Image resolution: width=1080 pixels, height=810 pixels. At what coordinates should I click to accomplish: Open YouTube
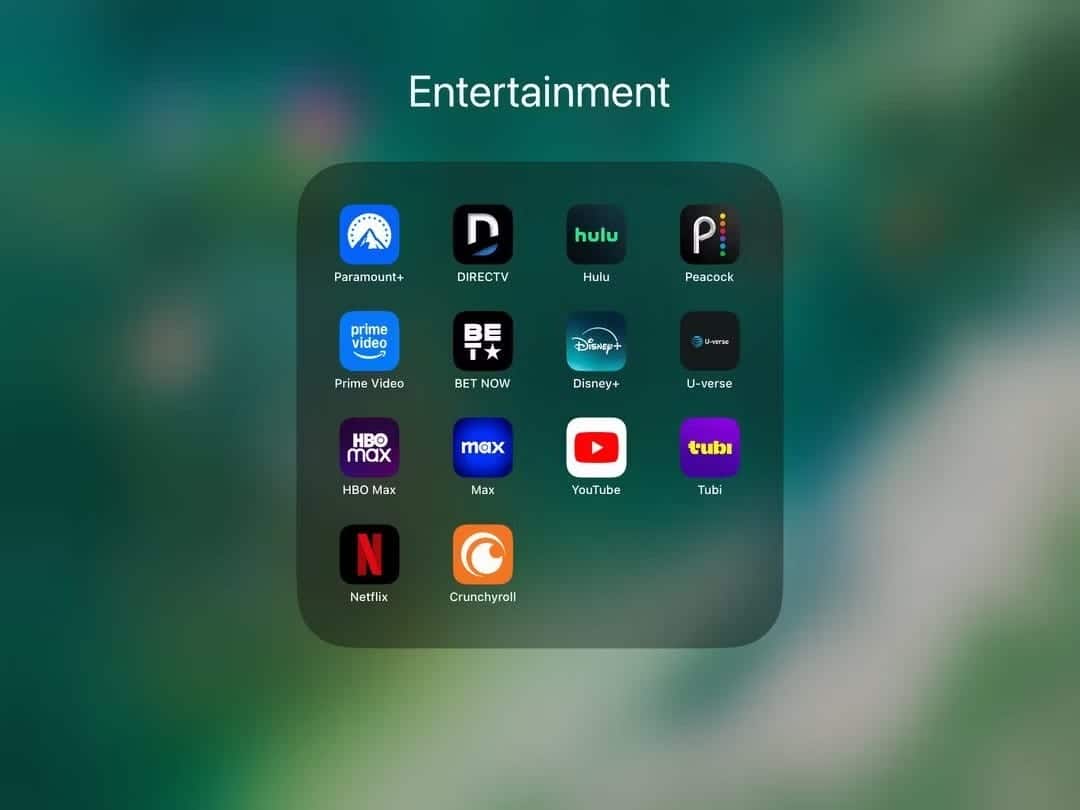596,448
